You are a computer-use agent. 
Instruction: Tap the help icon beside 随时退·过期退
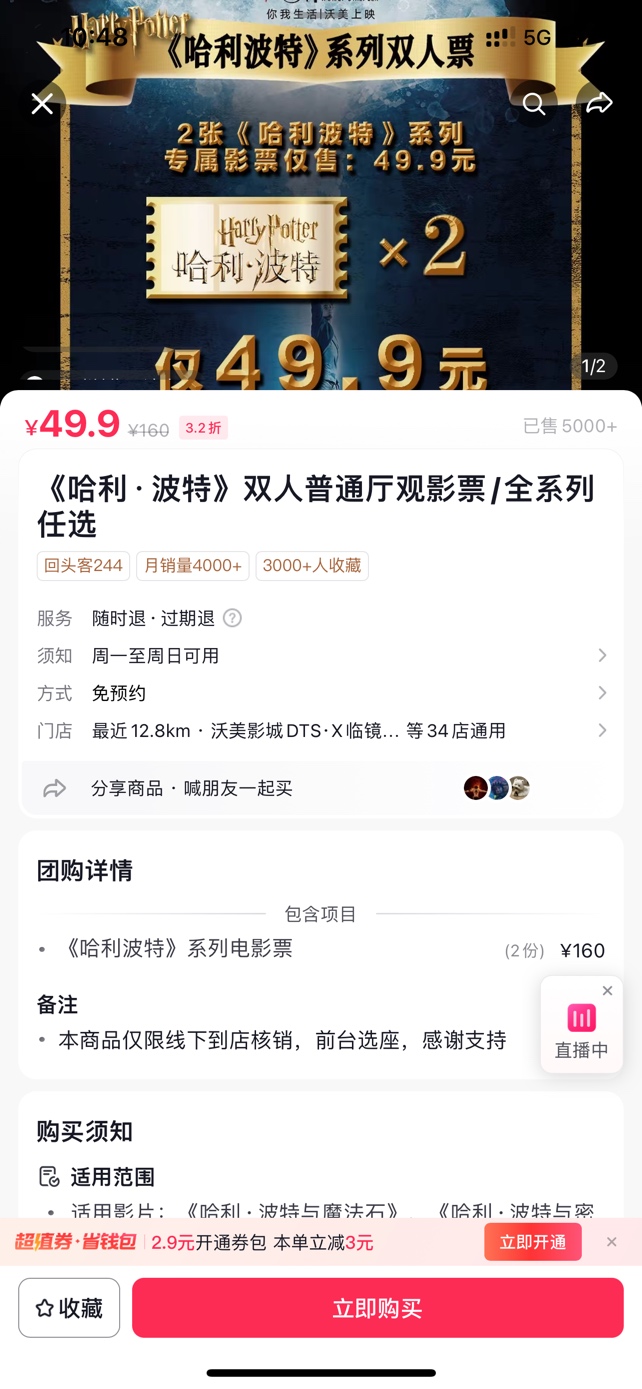coord(232,618)
